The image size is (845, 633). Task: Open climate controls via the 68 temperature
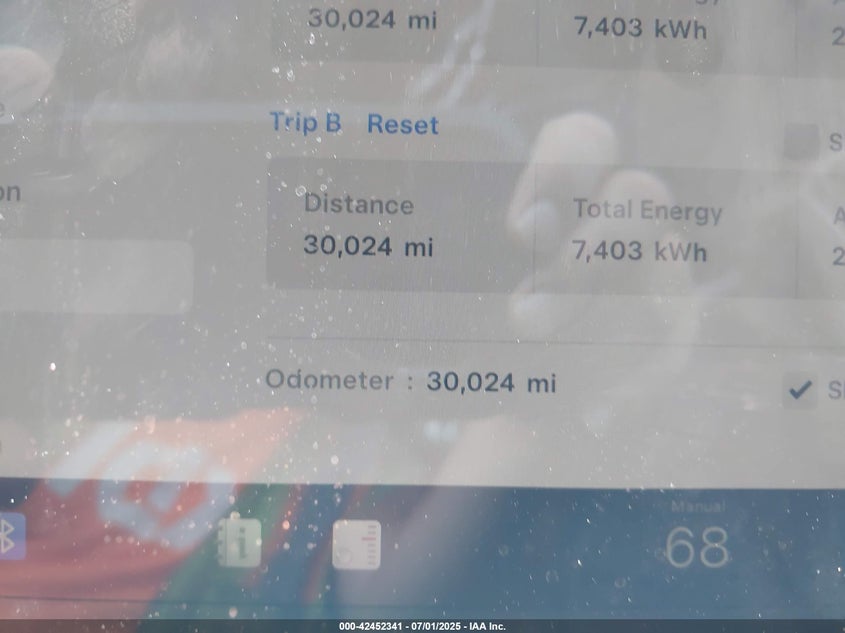pyautogui.click(x=697, y=547)
